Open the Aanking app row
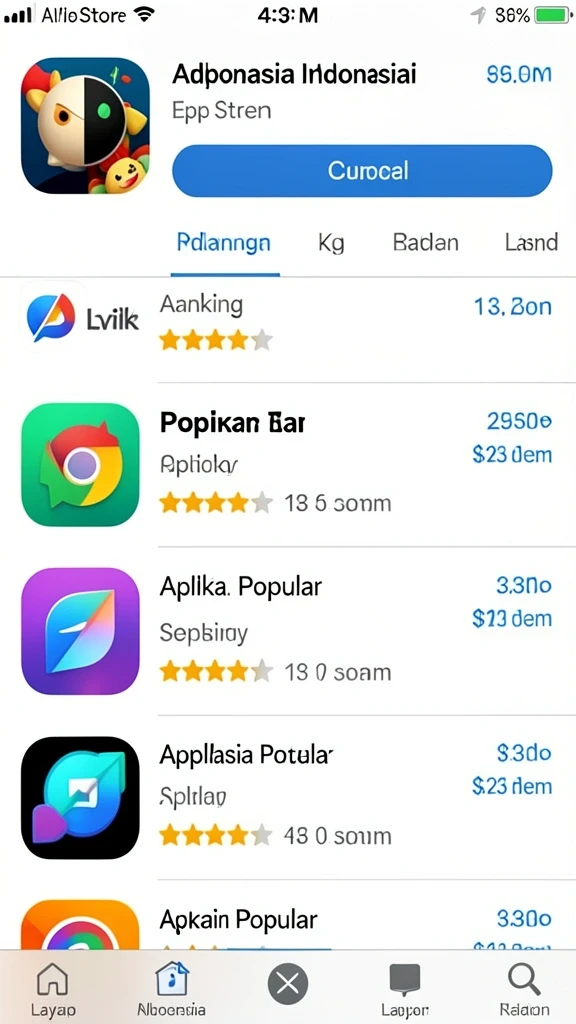The height and width of the screenshot is (1024, 576). click(288, 323)
